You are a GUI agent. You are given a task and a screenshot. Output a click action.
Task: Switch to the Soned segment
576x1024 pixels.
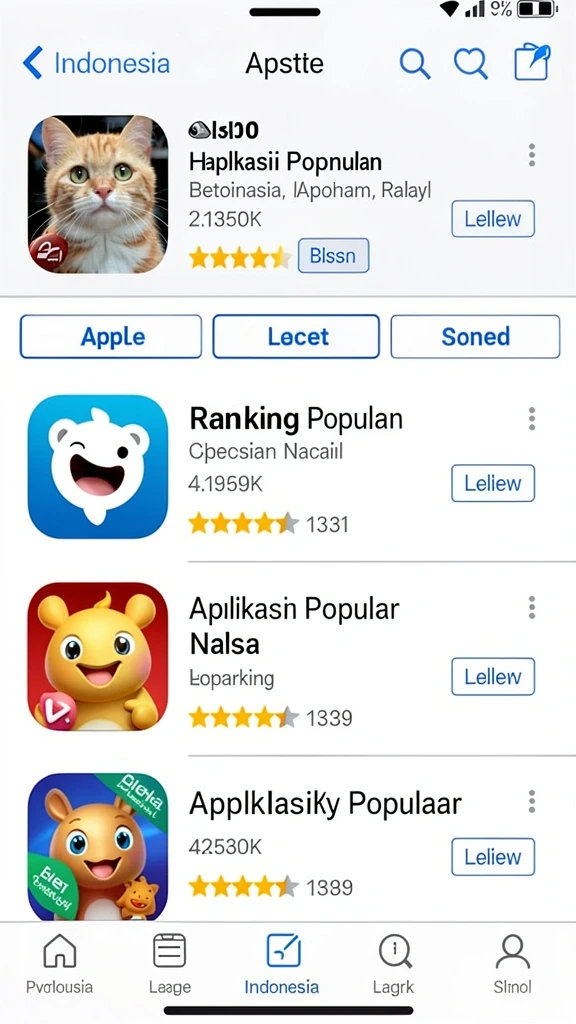pos(475,336)
